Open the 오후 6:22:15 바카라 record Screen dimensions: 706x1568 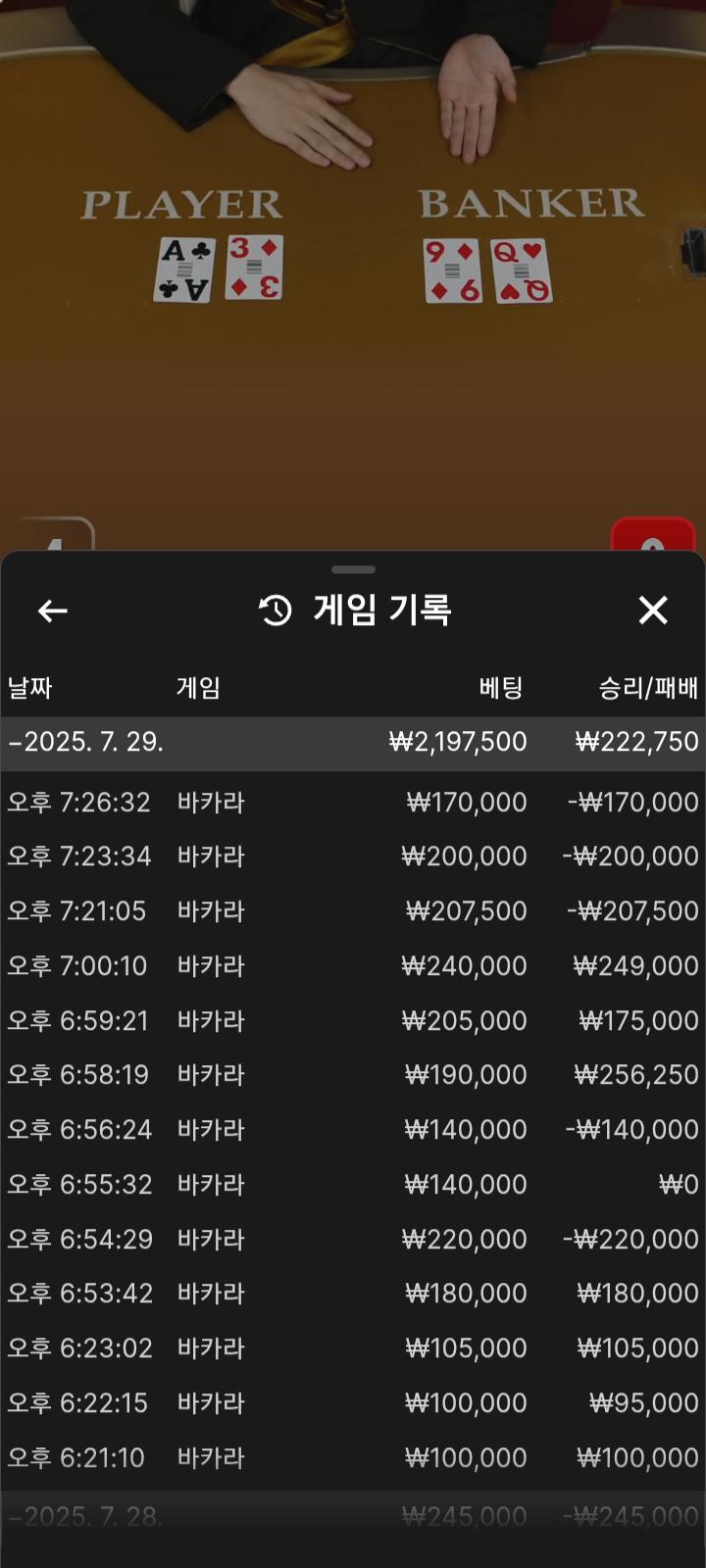click(353, 1403)
